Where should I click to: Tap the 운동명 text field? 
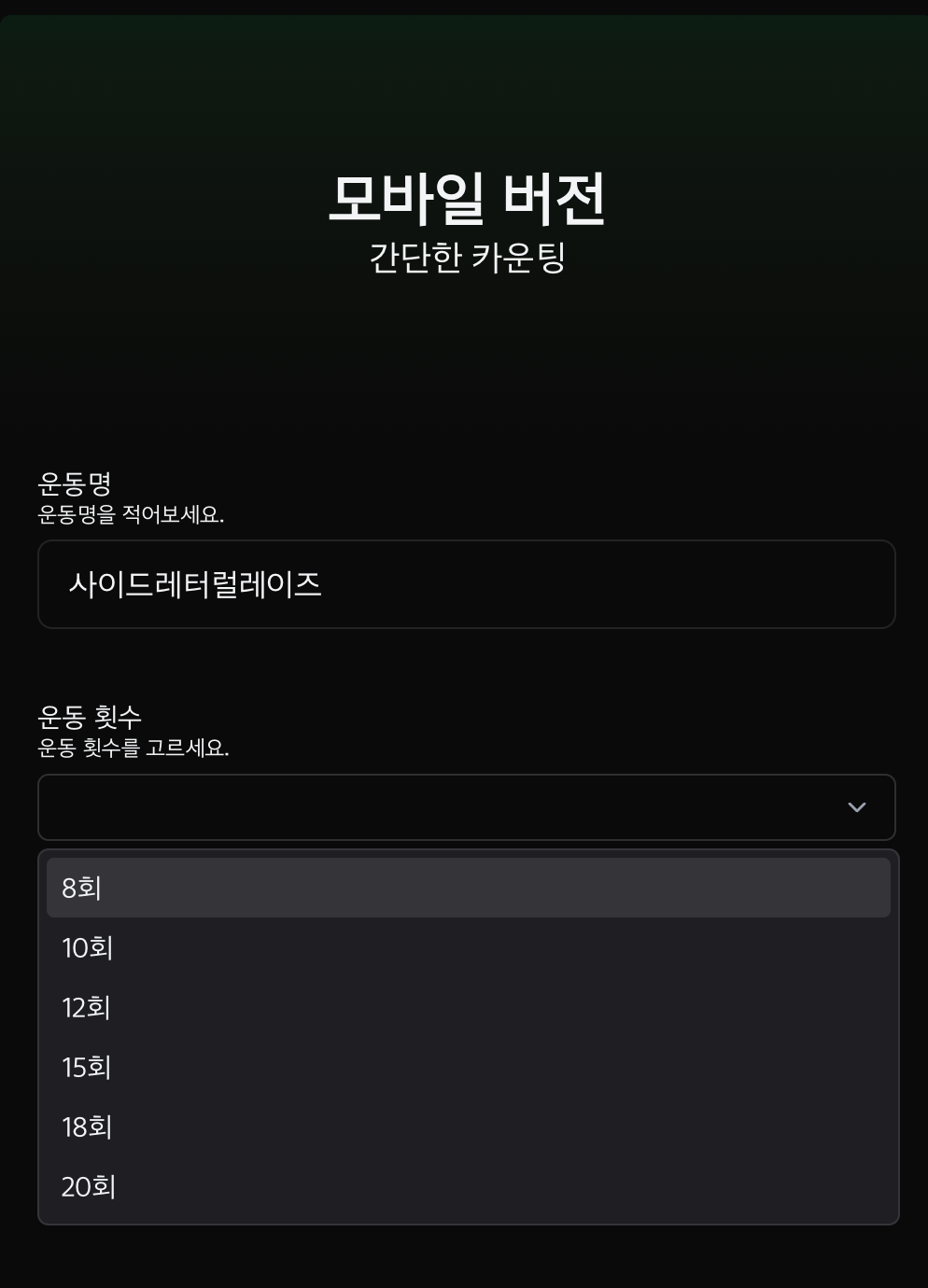click(466, 584)
